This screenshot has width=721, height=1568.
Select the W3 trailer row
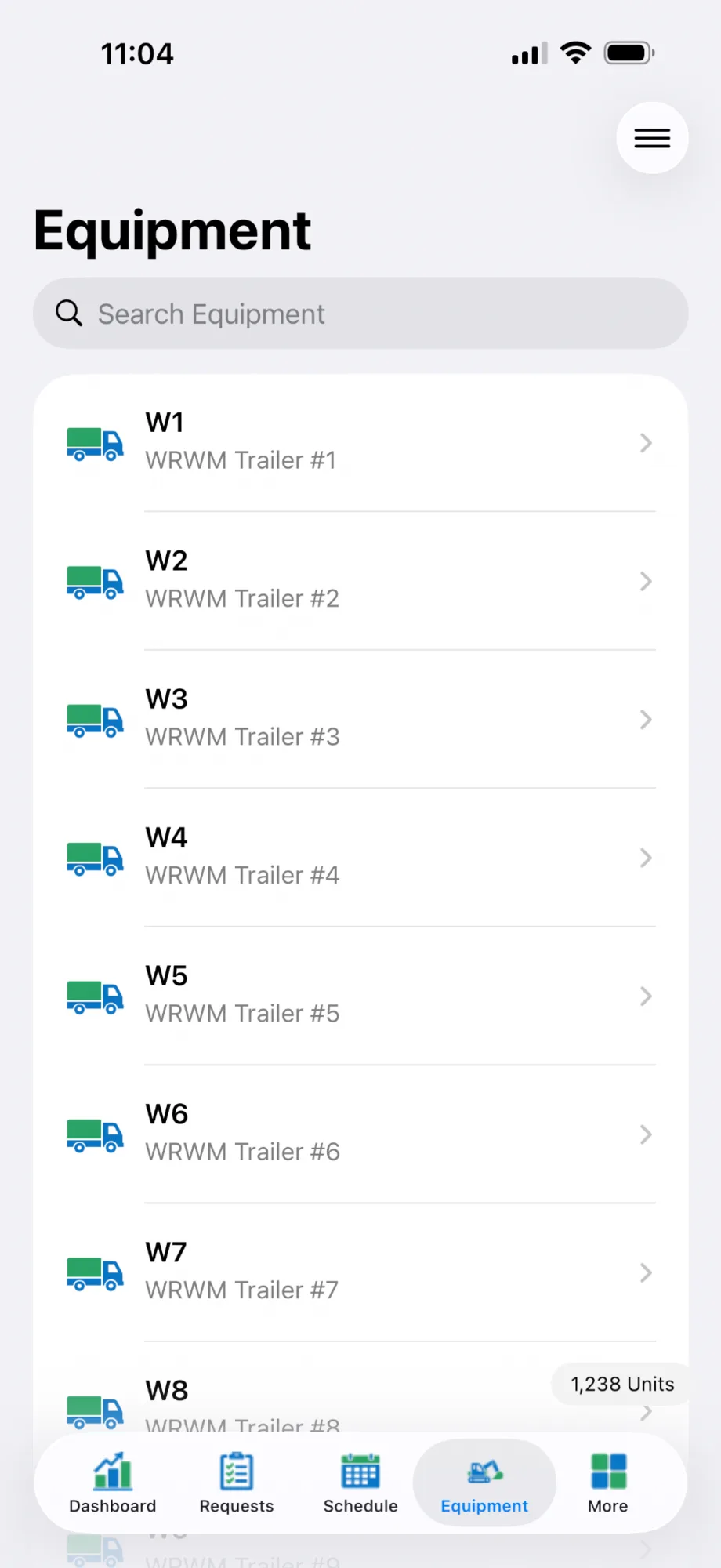pos(360,719)
